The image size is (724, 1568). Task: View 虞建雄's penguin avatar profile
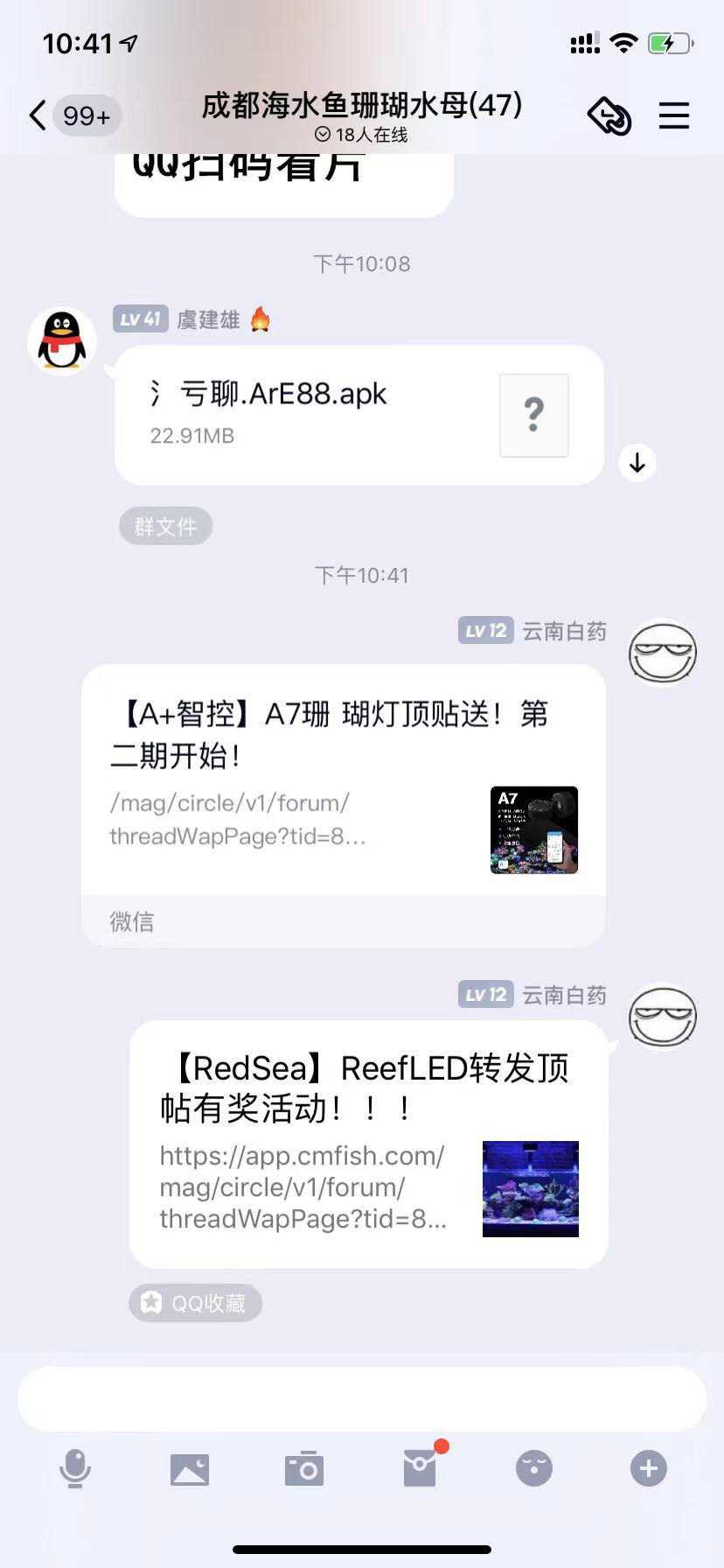click(62, 340)
